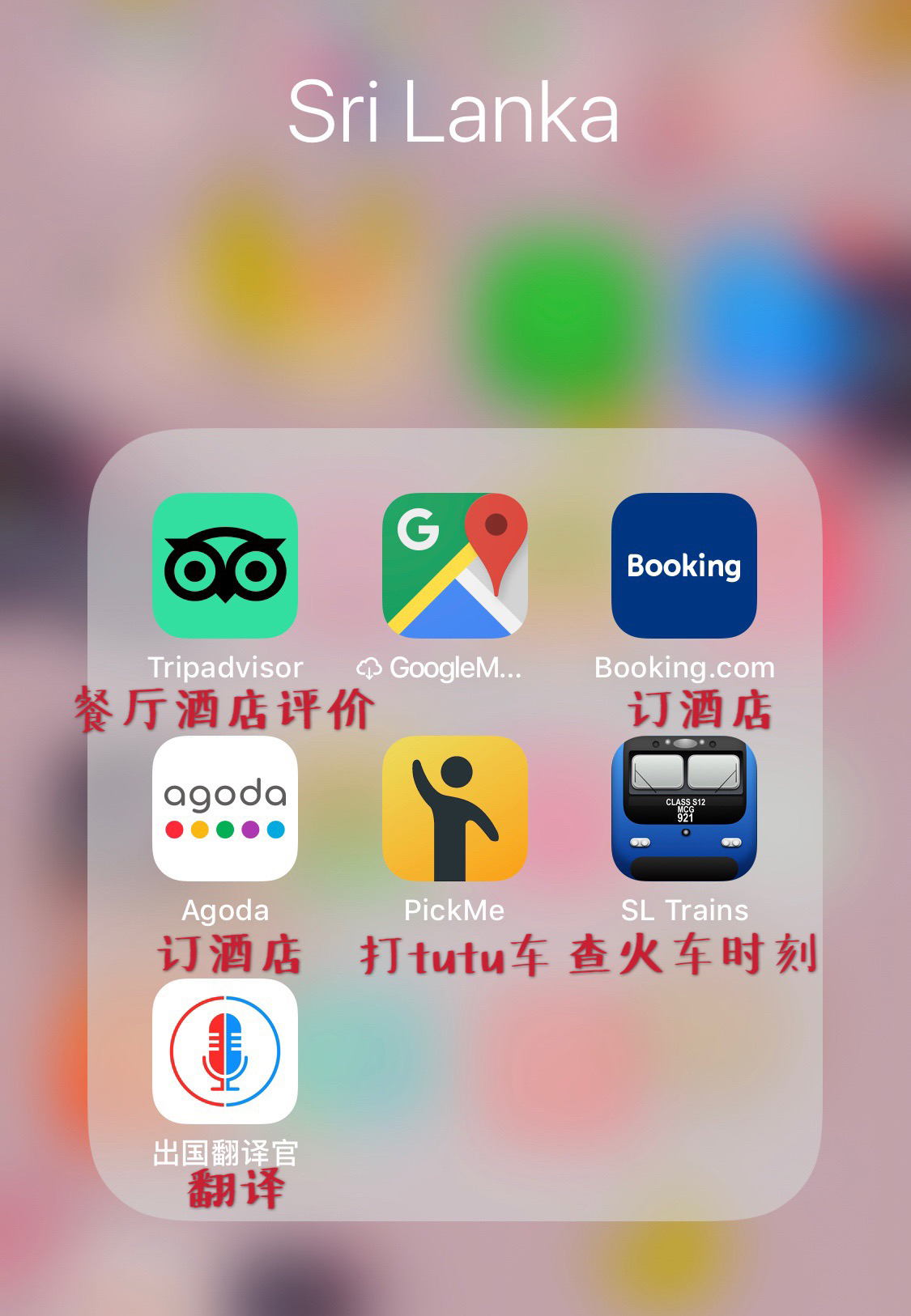Launch Google Maps from the folder
This screenshot has width=911, height=1316.
tap(454, 566)
